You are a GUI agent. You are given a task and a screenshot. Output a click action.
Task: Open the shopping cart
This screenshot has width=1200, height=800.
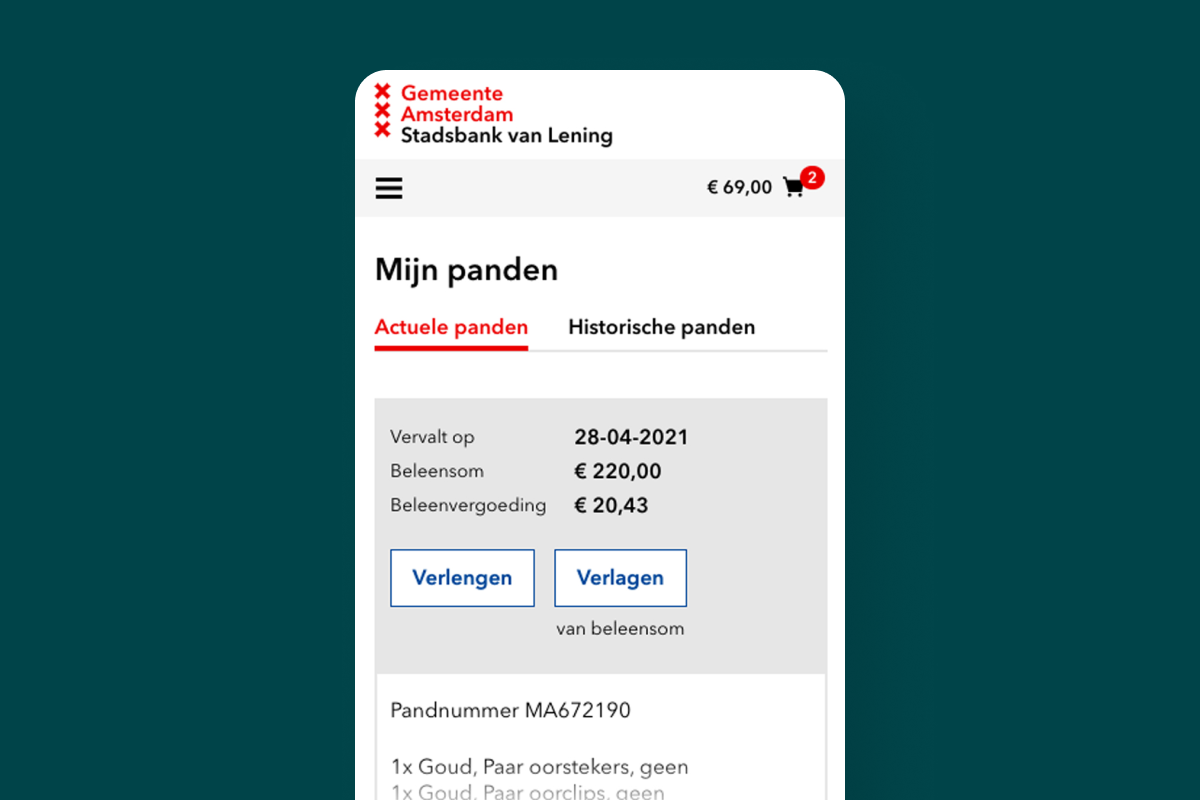794,187
